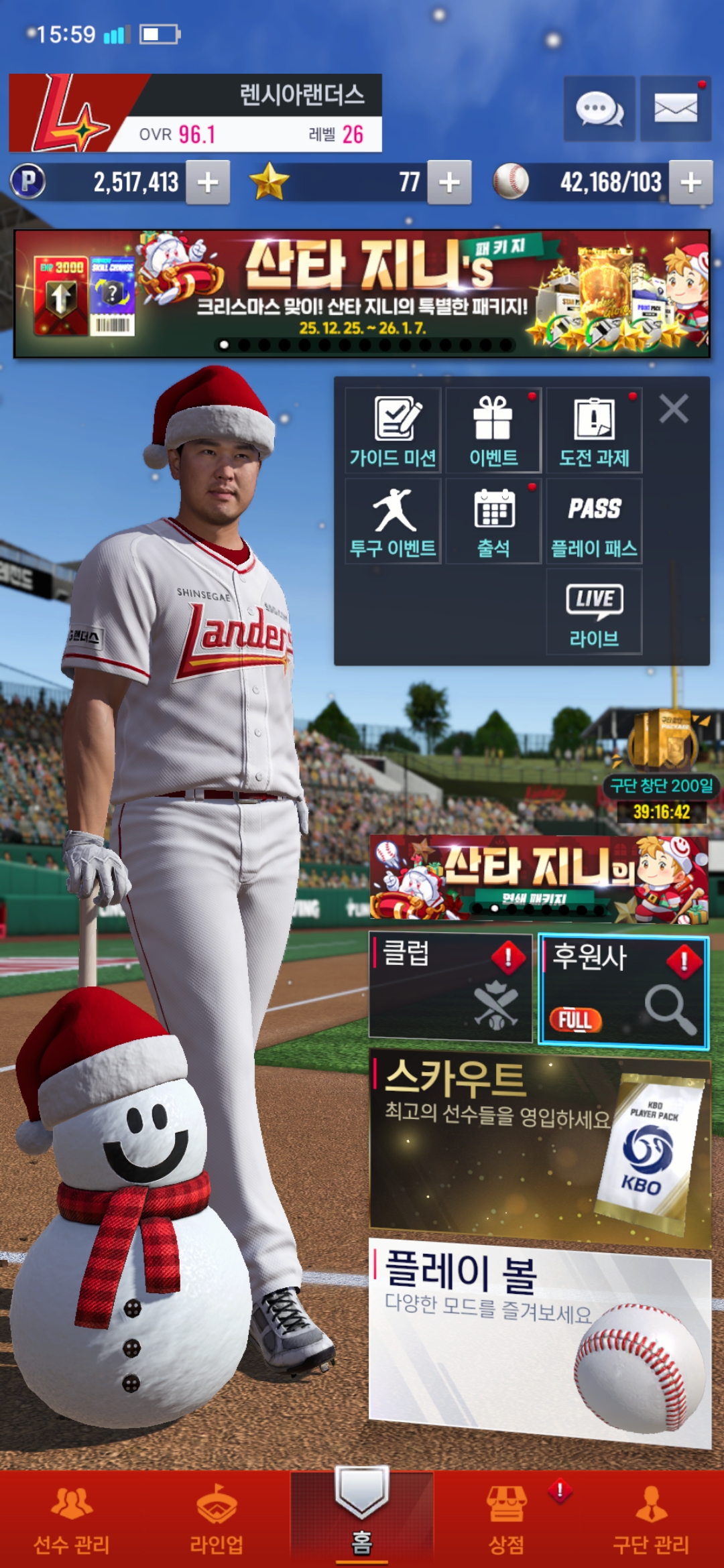Viewport: 724px width, 1568px height.
Task: Open 가이드 미션
Action: pos(393,430)
